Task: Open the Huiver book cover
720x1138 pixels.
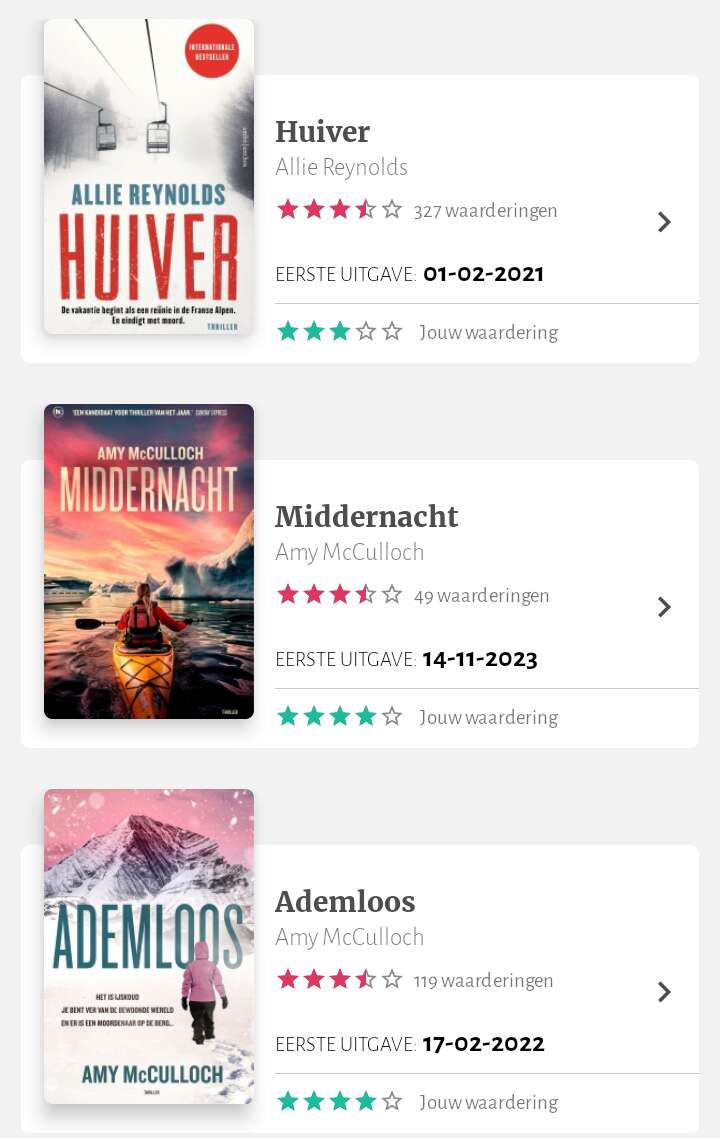Action: 148,176
